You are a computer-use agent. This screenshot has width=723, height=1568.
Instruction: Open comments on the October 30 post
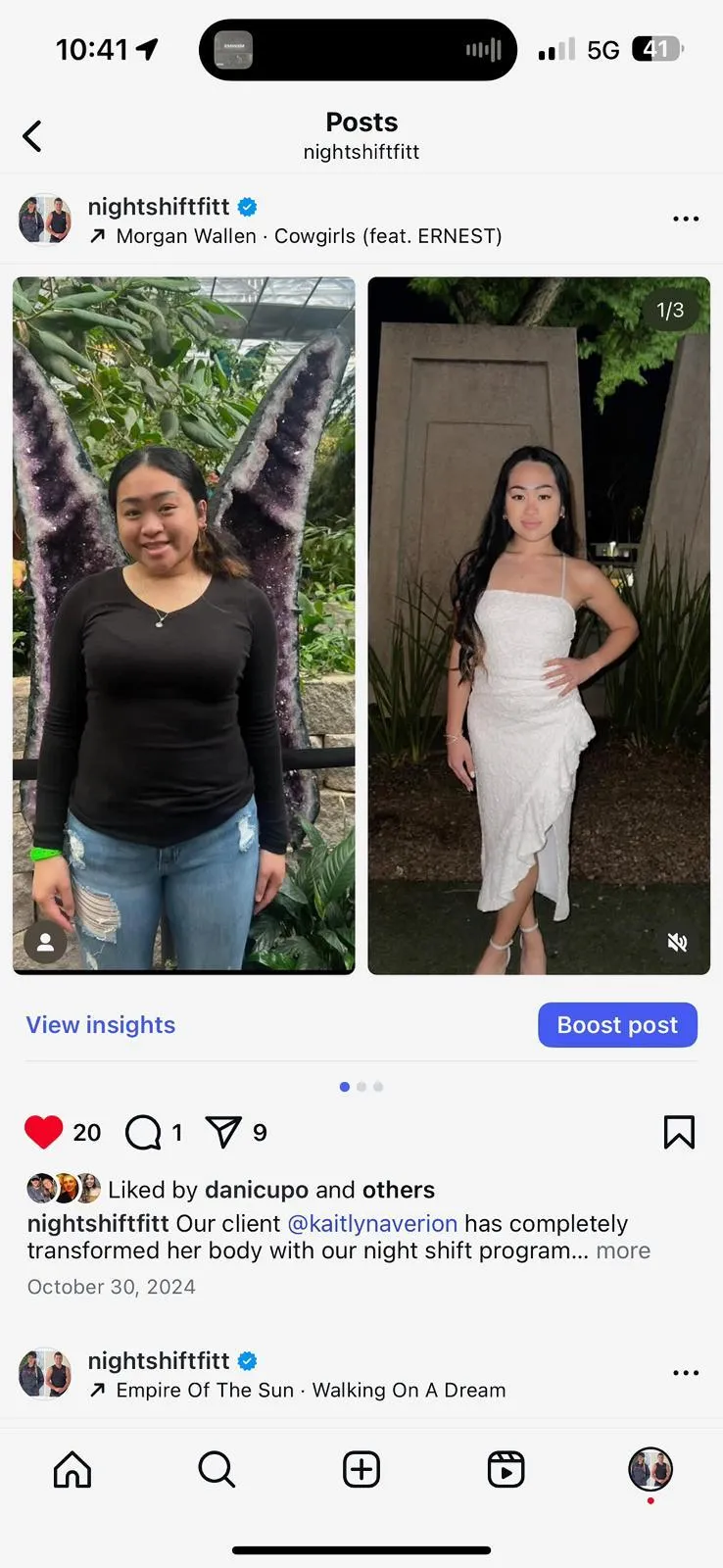click(143, 1132)
